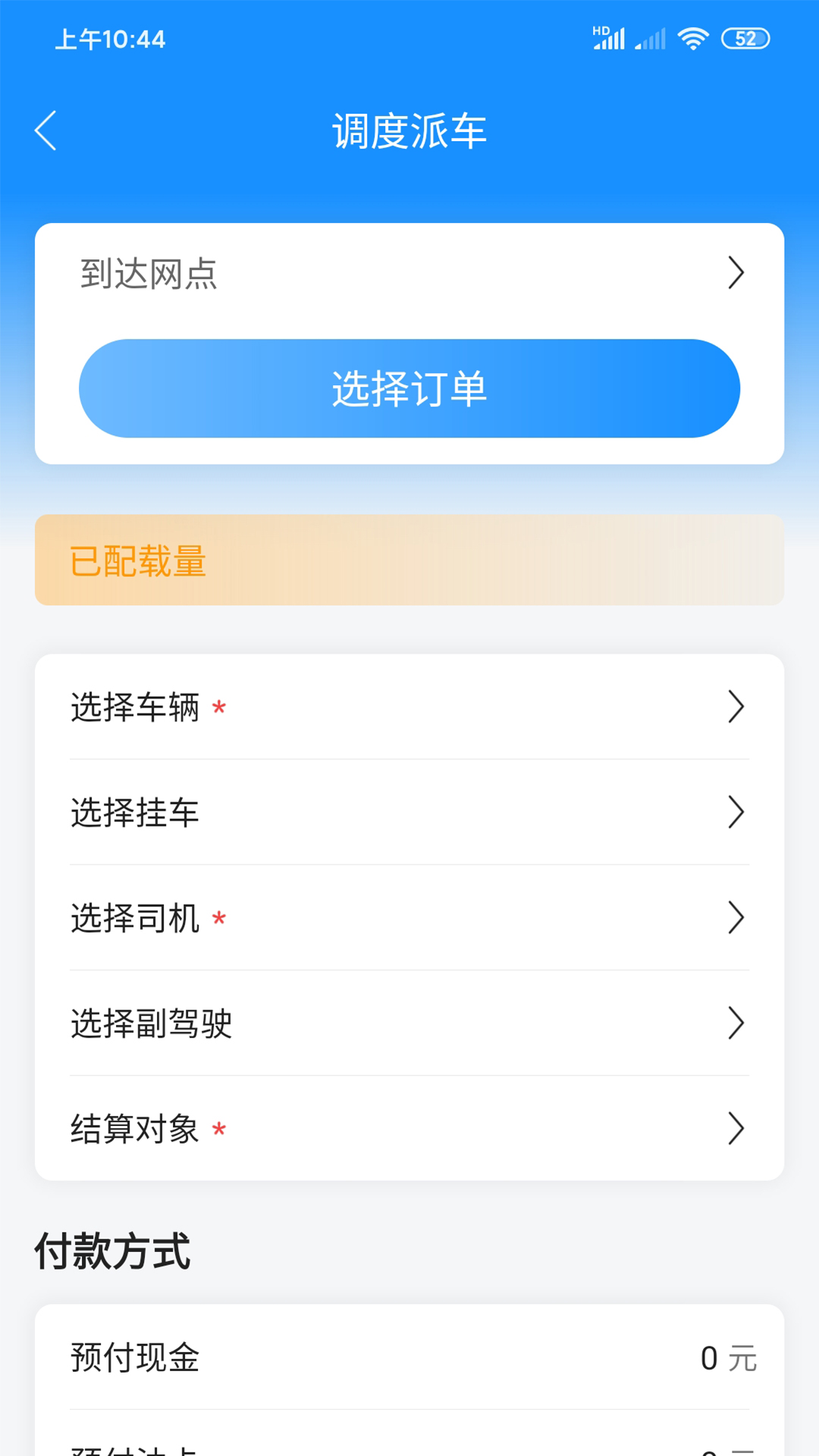
Task: Tap the clock showing 上午10:44
Action: [x=111, y=40]
